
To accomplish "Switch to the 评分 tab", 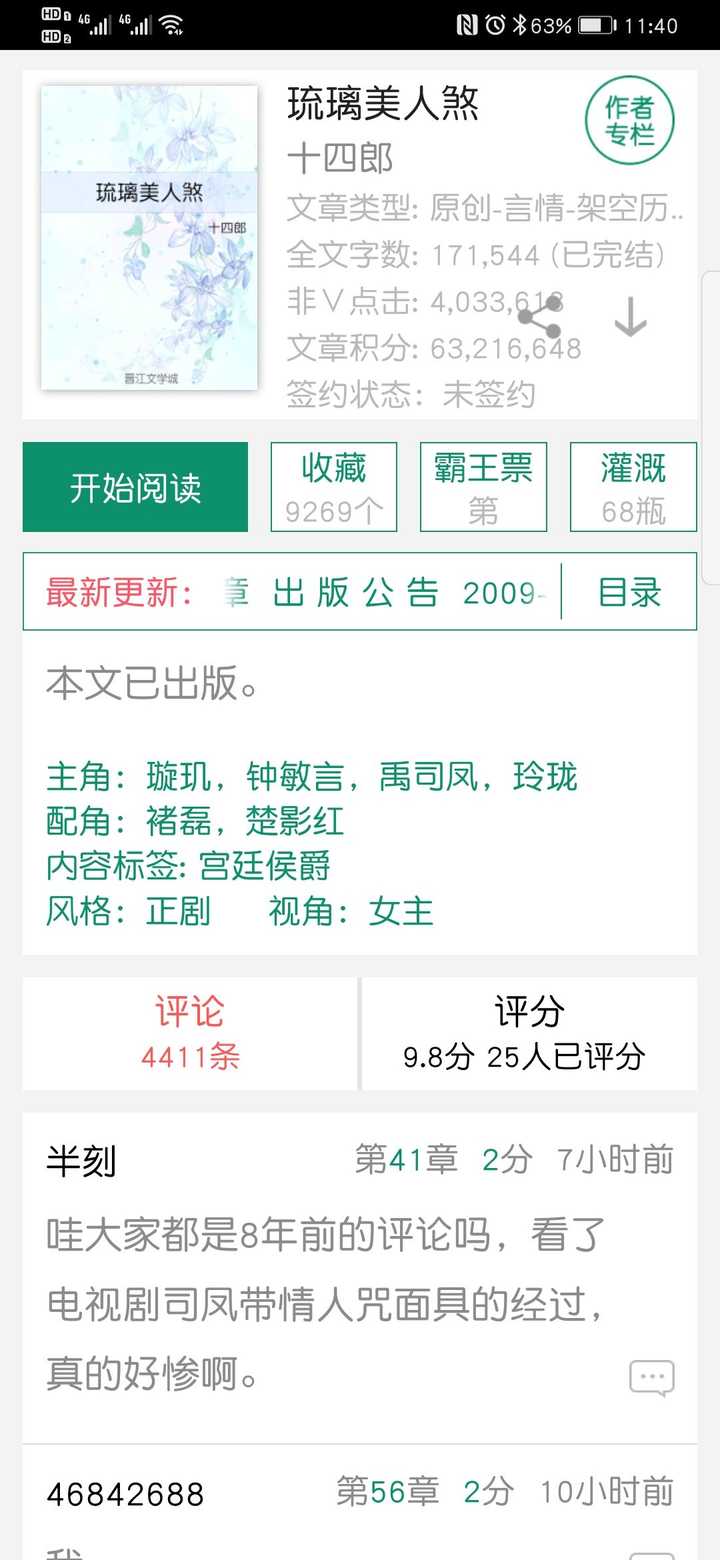I will coord(529,1034).
